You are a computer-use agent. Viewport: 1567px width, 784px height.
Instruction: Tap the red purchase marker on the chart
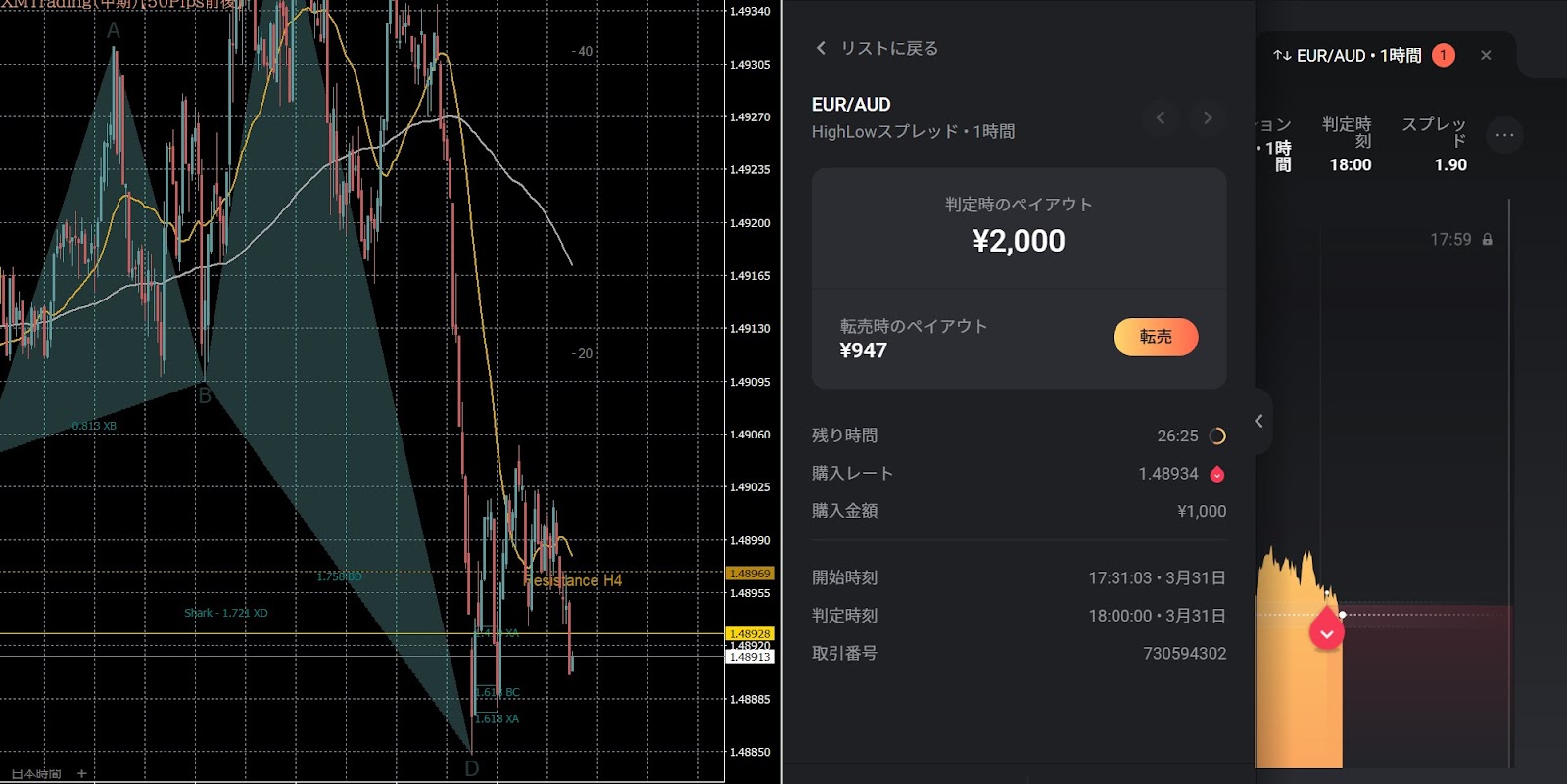click(x=1327, y=631)
